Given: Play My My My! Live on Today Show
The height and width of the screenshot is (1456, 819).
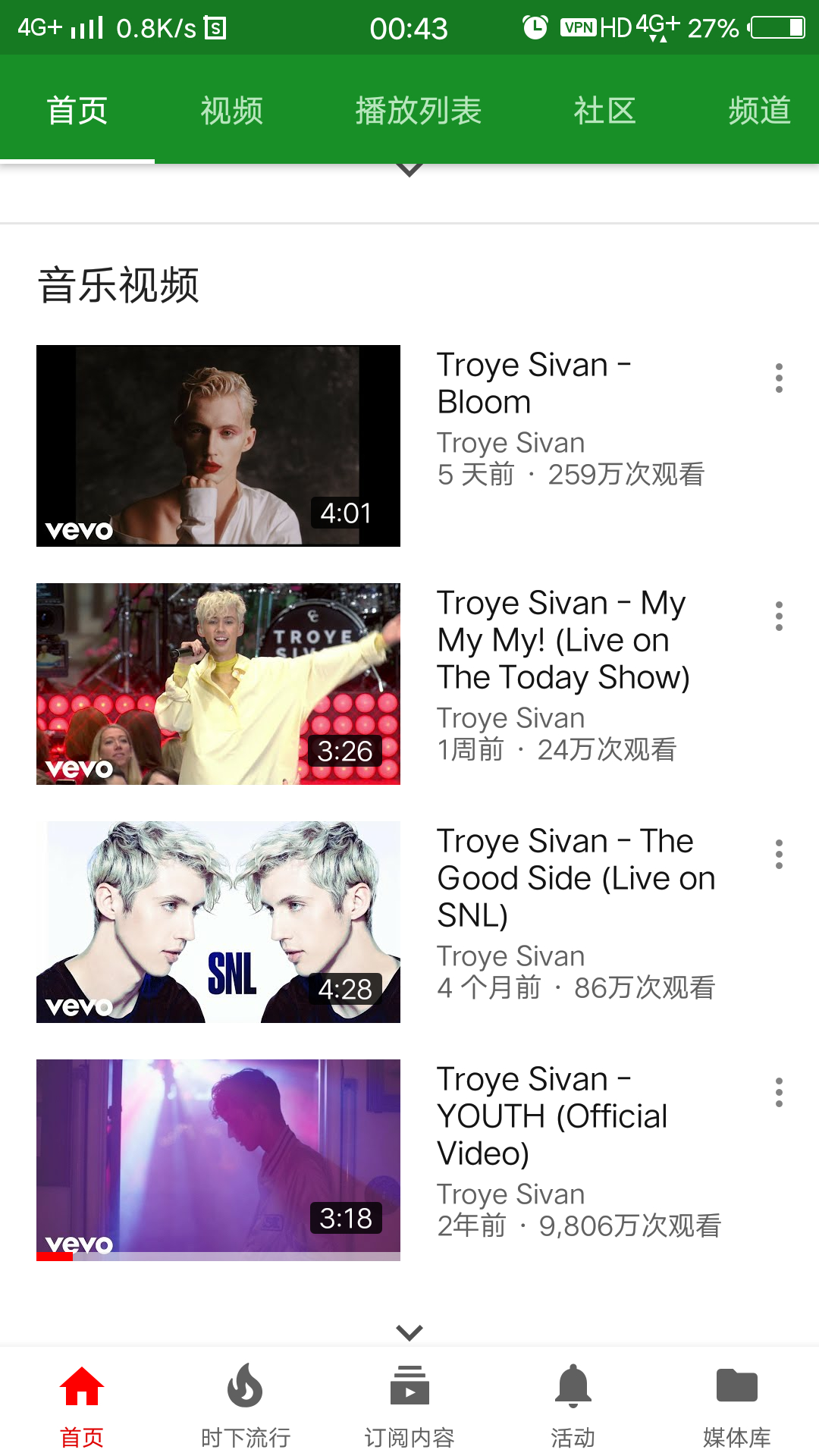Looking at the screenshot, I should pyautogui.click(x=218, y=684).
